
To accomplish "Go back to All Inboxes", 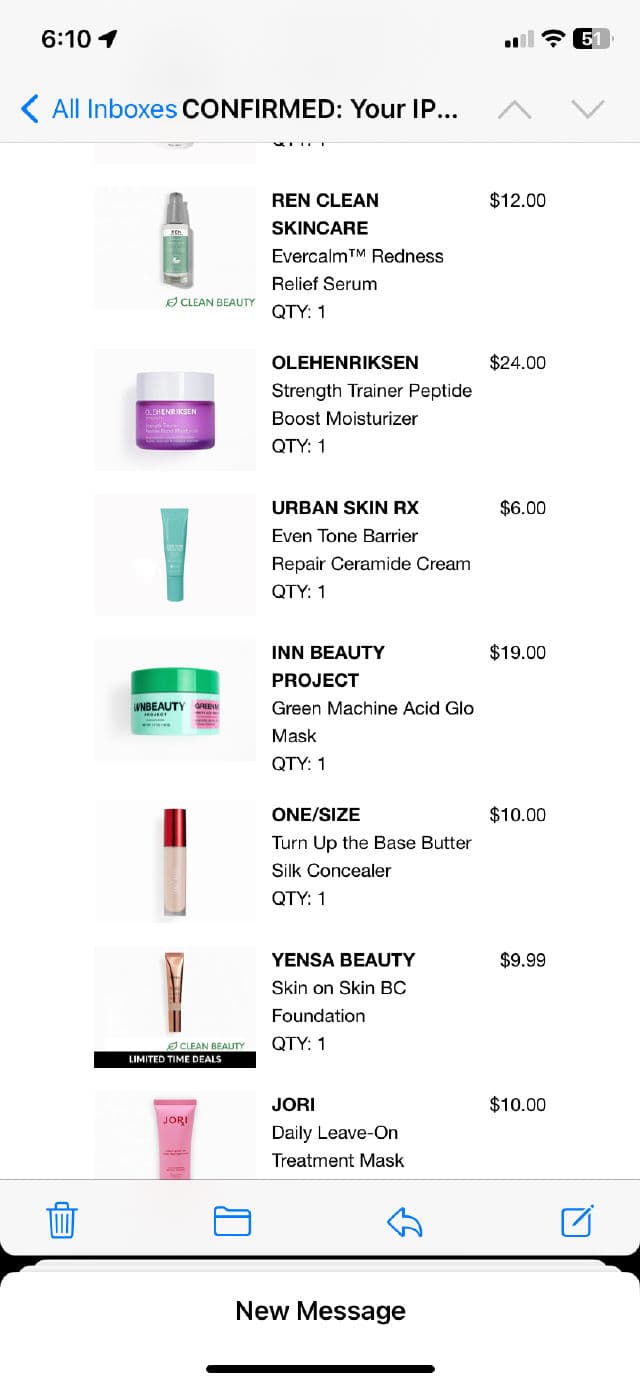I will point(98,109).
